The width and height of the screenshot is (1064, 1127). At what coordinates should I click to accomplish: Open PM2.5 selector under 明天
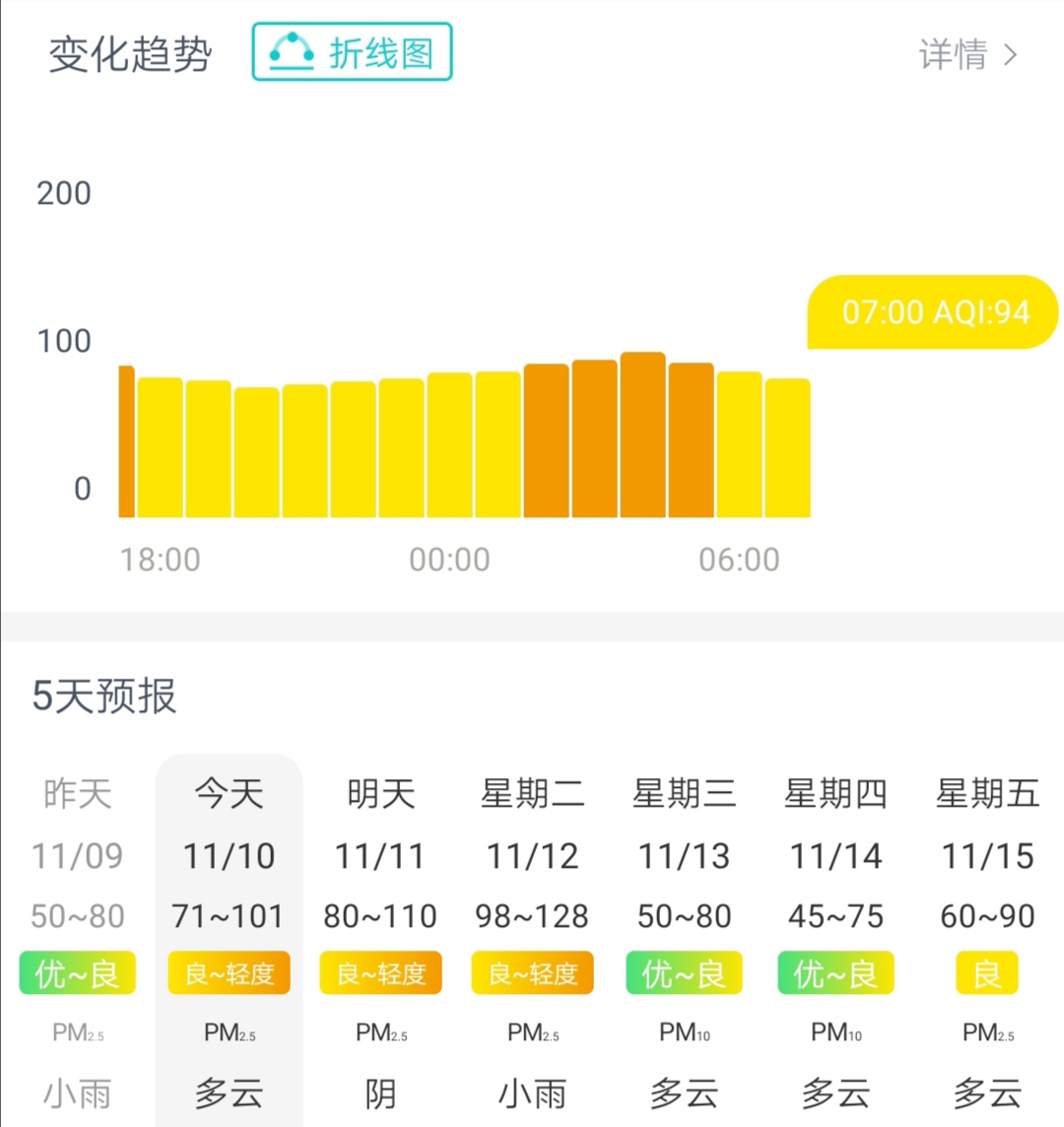(x=380, y=1032)
